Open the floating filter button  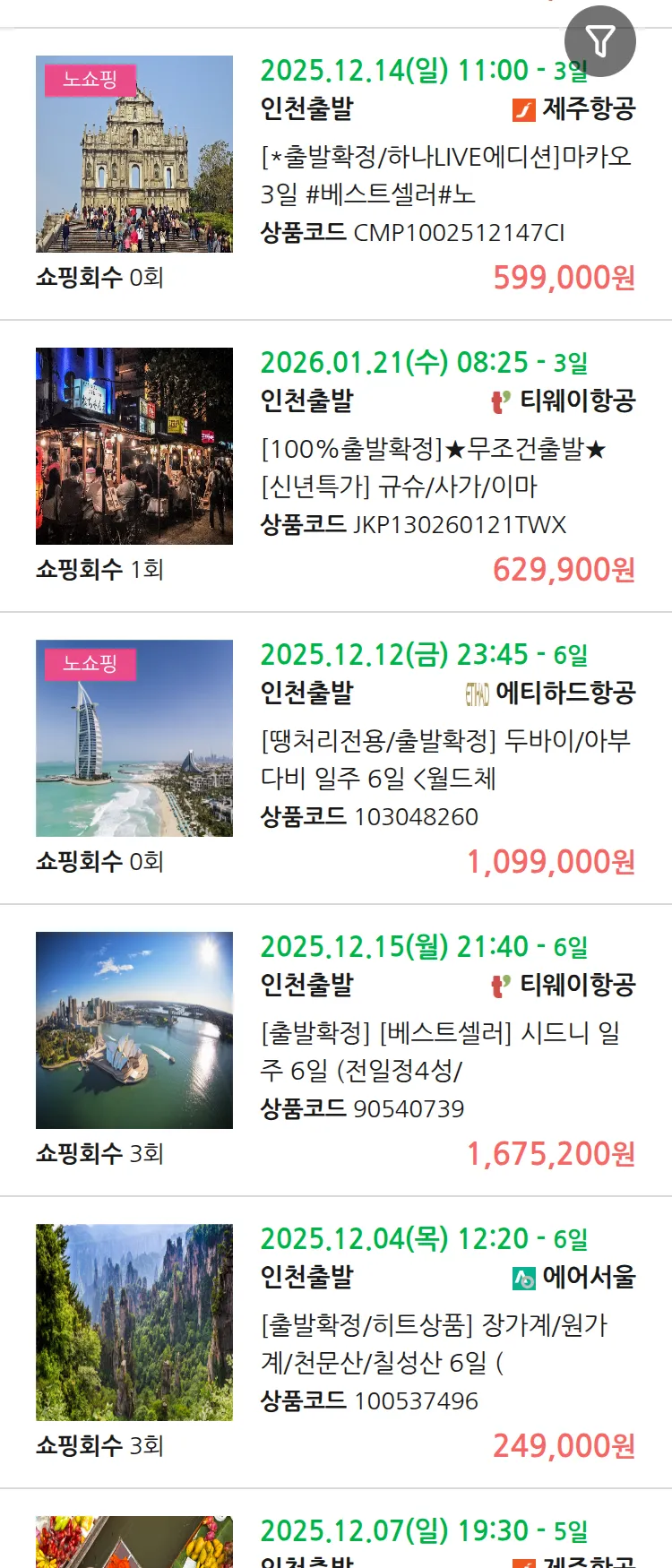[599, 41]
